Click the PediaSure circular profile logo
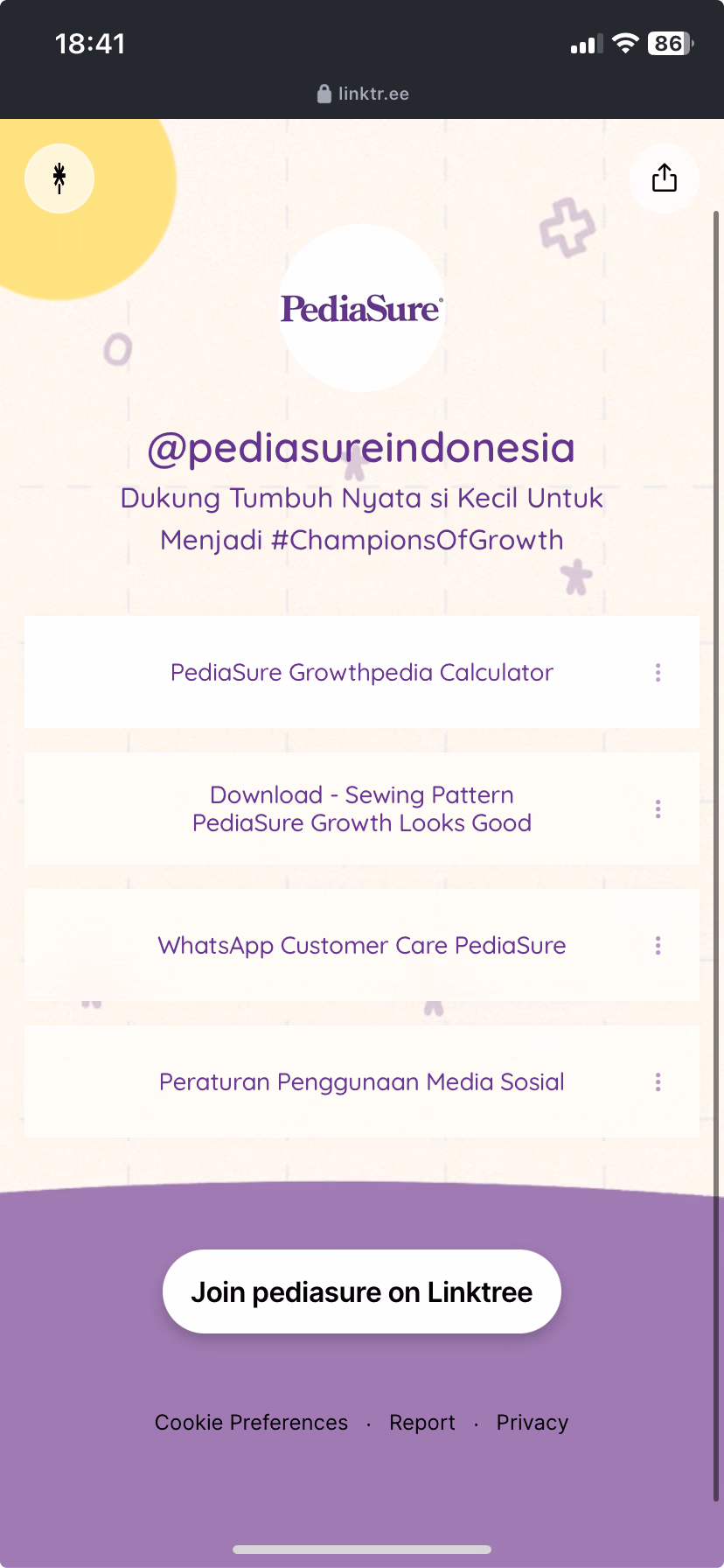Image resolution: width=724 pixels, height=1568 pixels. coord(362,308)
